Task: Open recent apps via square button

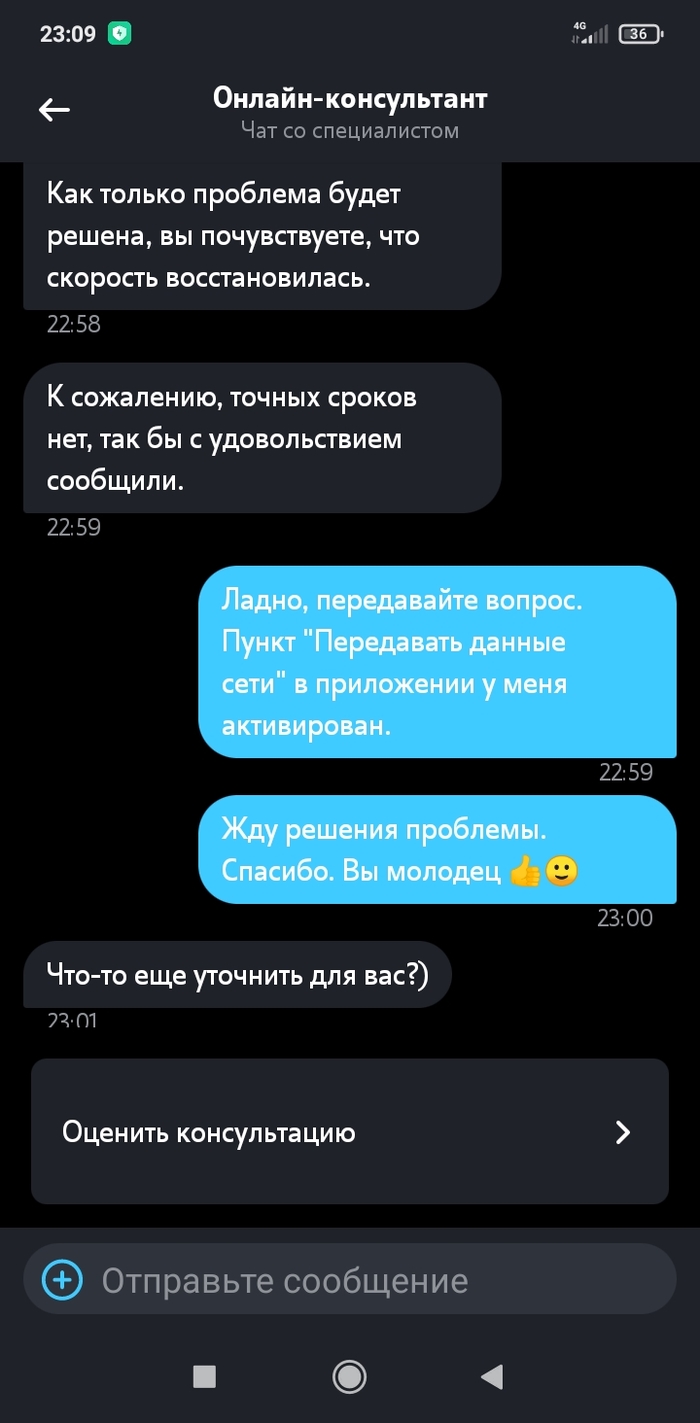Action: click(x=204, y=1377)
